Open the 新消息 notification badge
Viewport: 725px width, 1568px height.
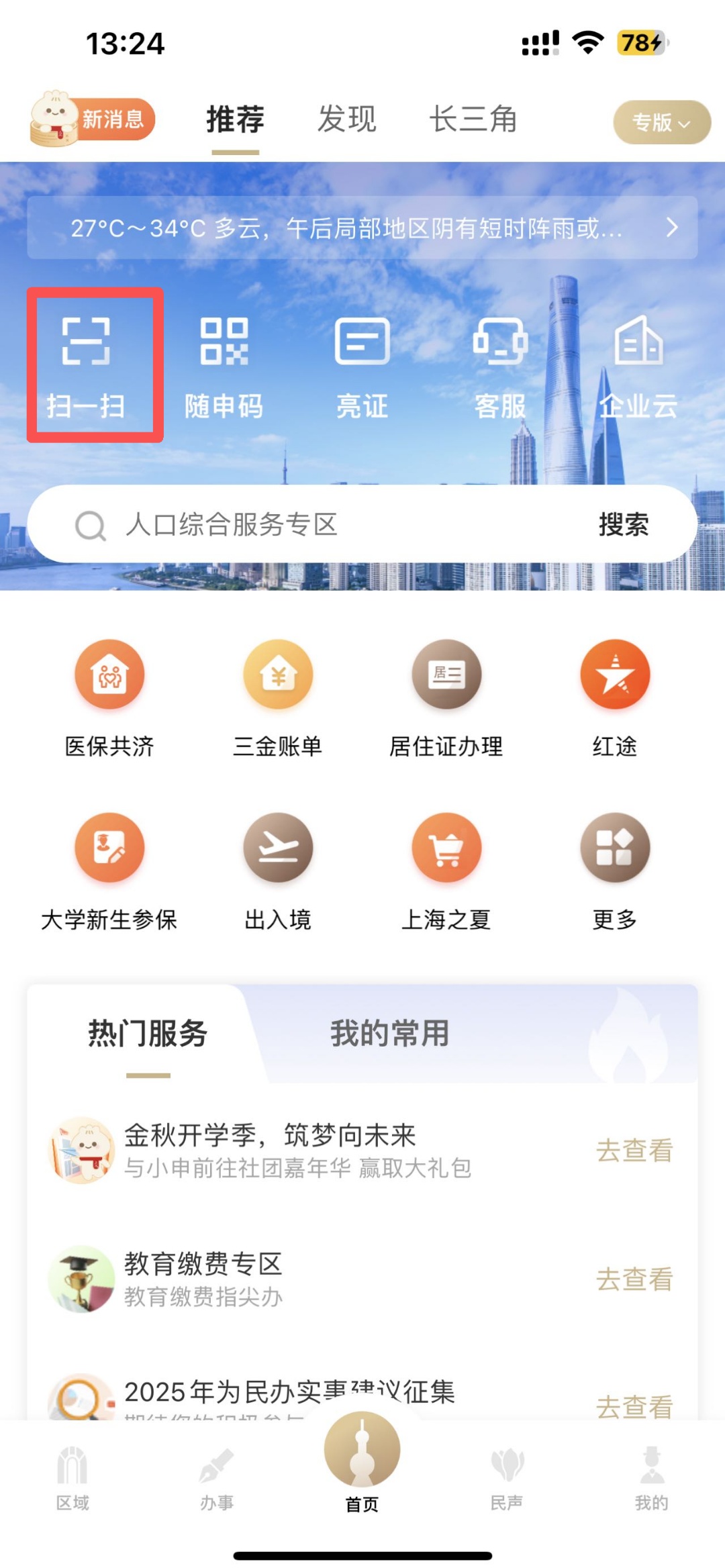[x=94, y=120]
